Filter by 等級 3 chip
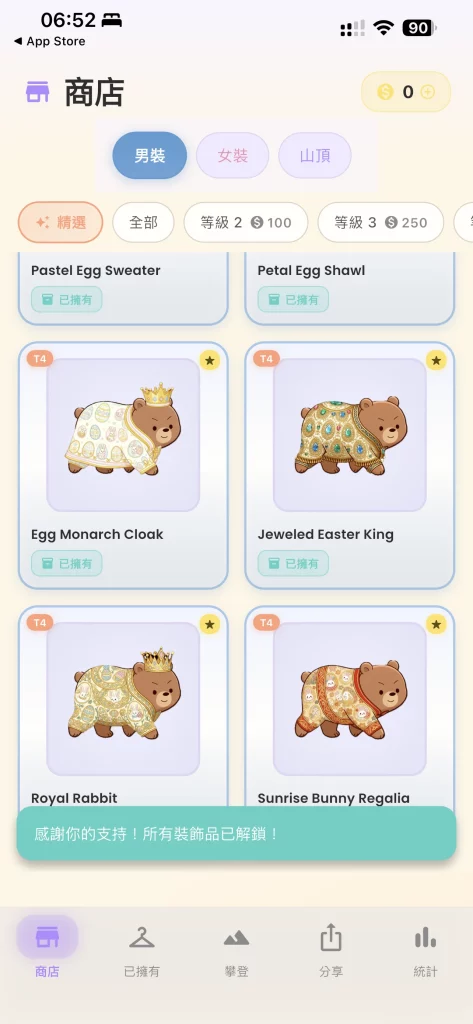473x1024 pixels. coord(380,222)
